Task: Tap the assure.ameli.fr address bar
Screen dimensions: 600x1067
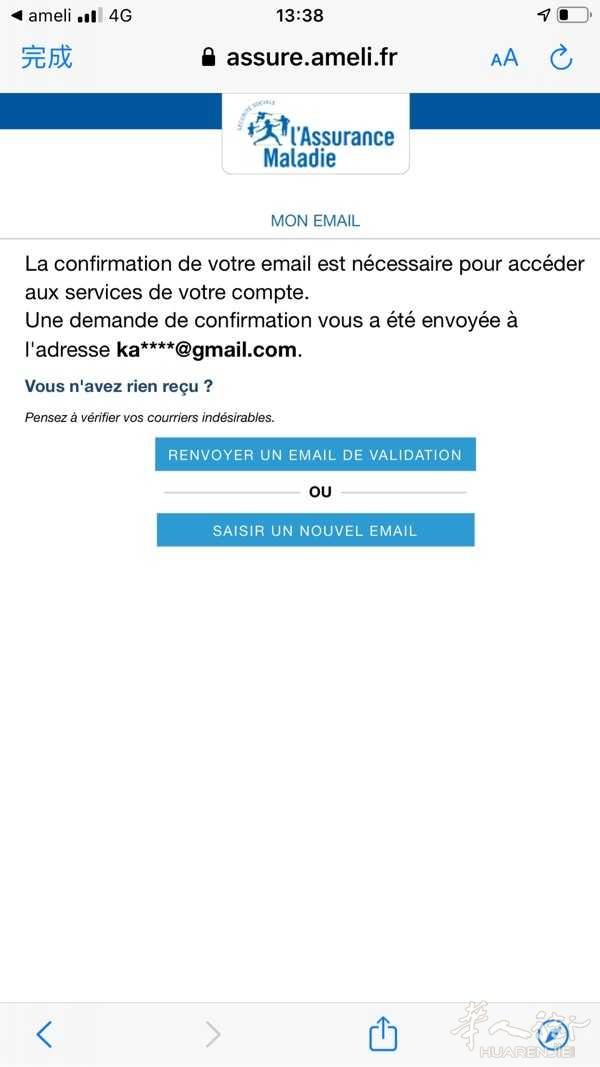Action: point(299,57)
